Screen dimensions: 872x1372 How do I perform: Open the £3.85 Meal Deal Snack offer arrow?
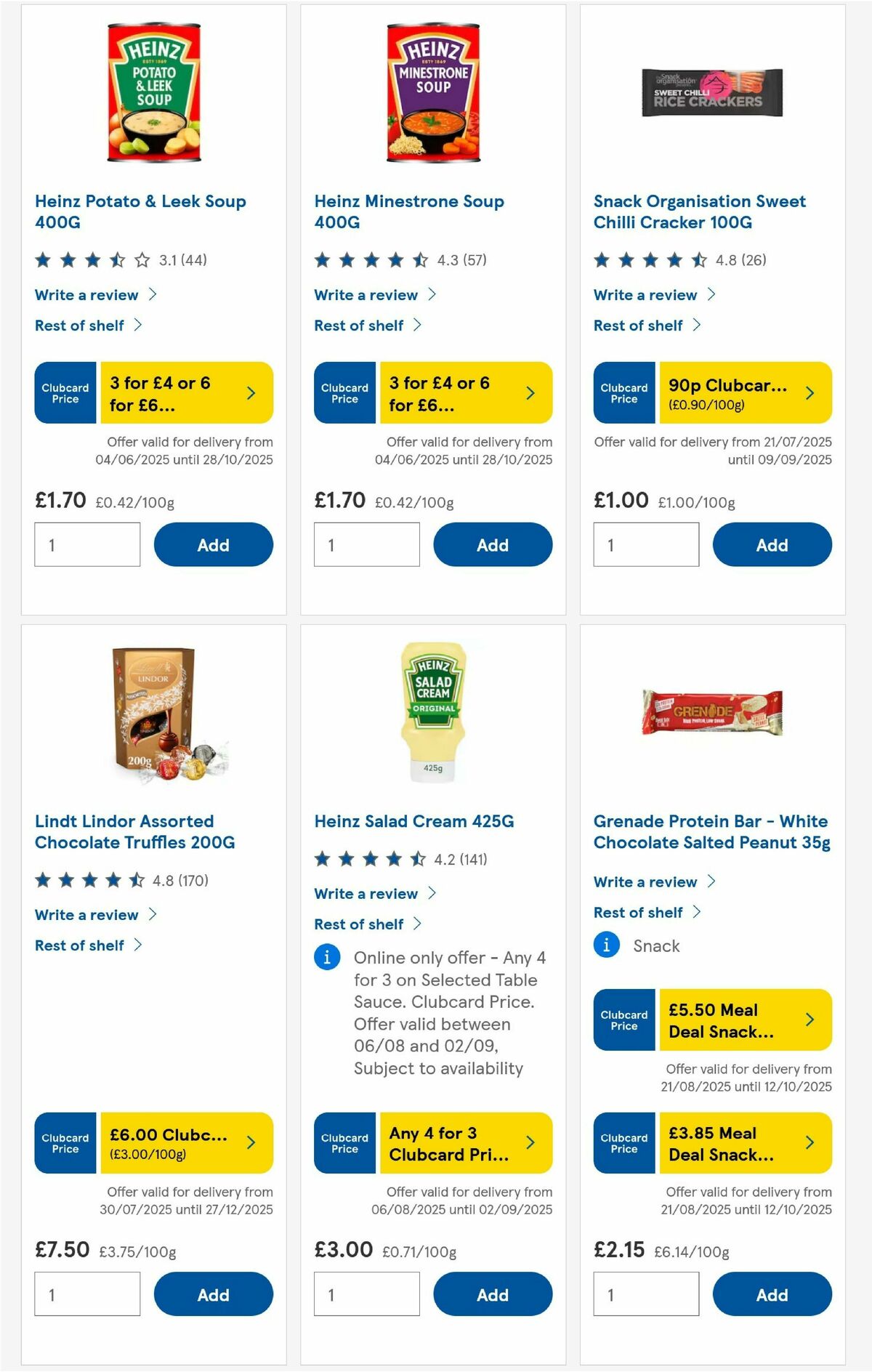pyautogui.click(x=809, y=1142)
